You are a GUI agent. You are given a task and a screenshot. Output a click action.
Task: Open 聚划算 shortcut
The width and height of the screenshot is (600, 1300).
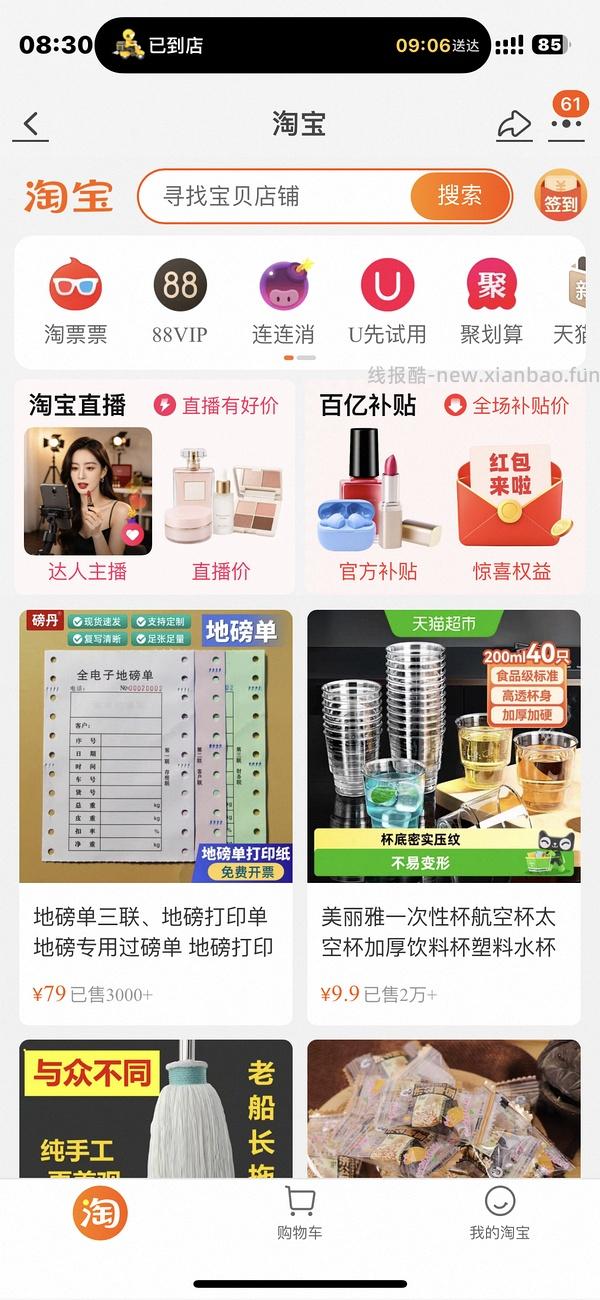pyautogui.click(x=491, y=302)
